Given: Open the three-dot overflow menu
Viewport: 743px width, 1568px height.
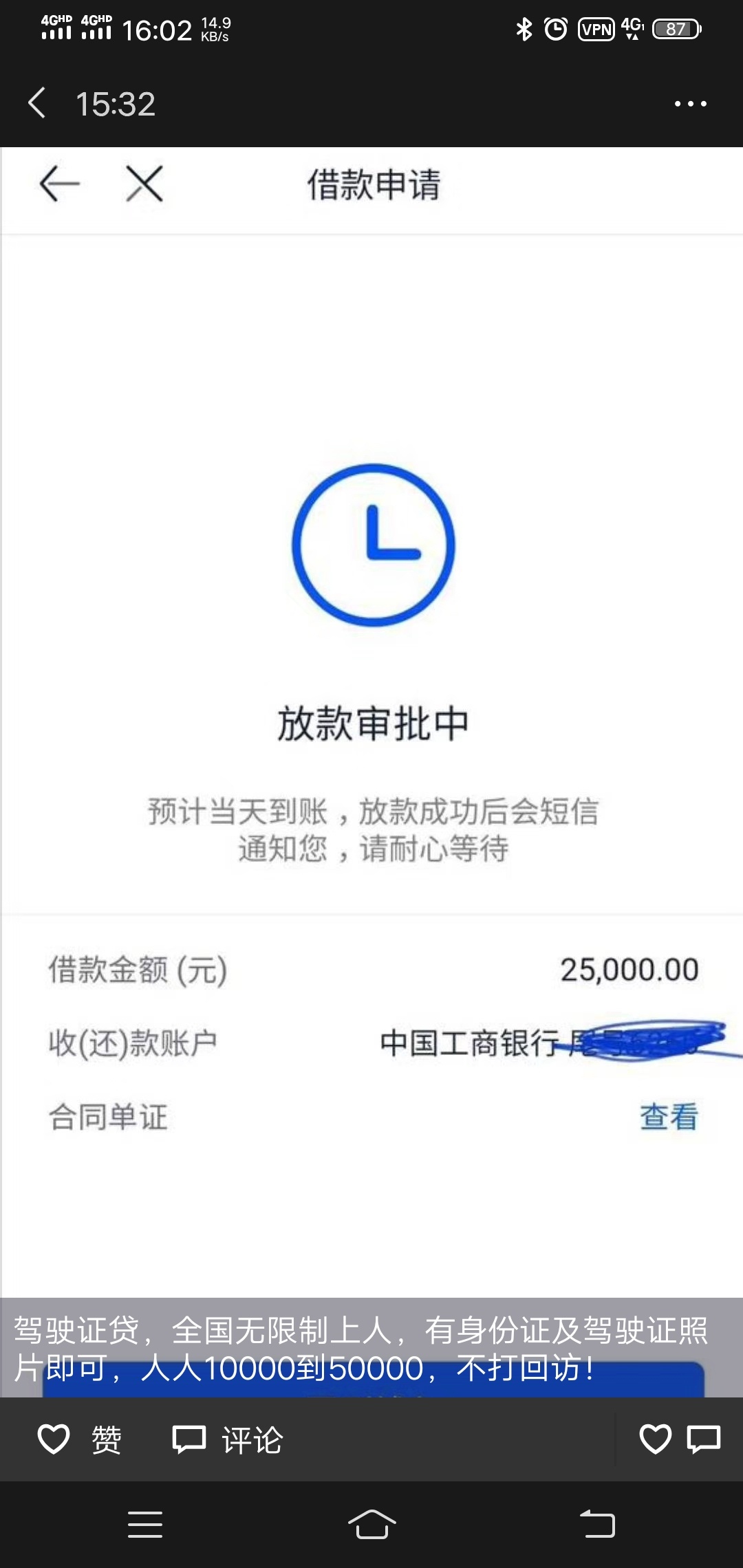Looking at the screenshot, I should (x=690, y=104).
